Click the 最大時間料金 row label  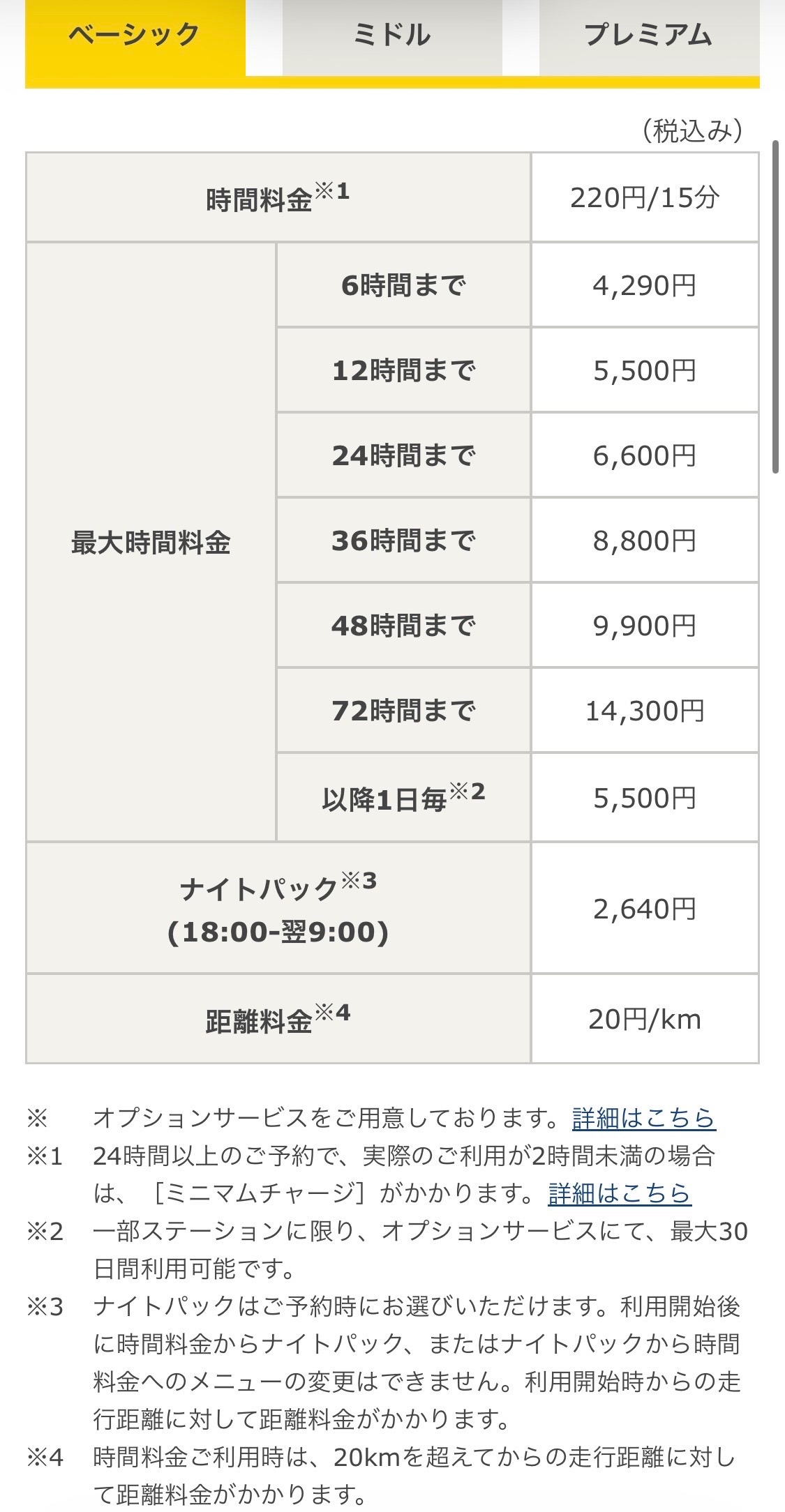(x=150, y=540)
